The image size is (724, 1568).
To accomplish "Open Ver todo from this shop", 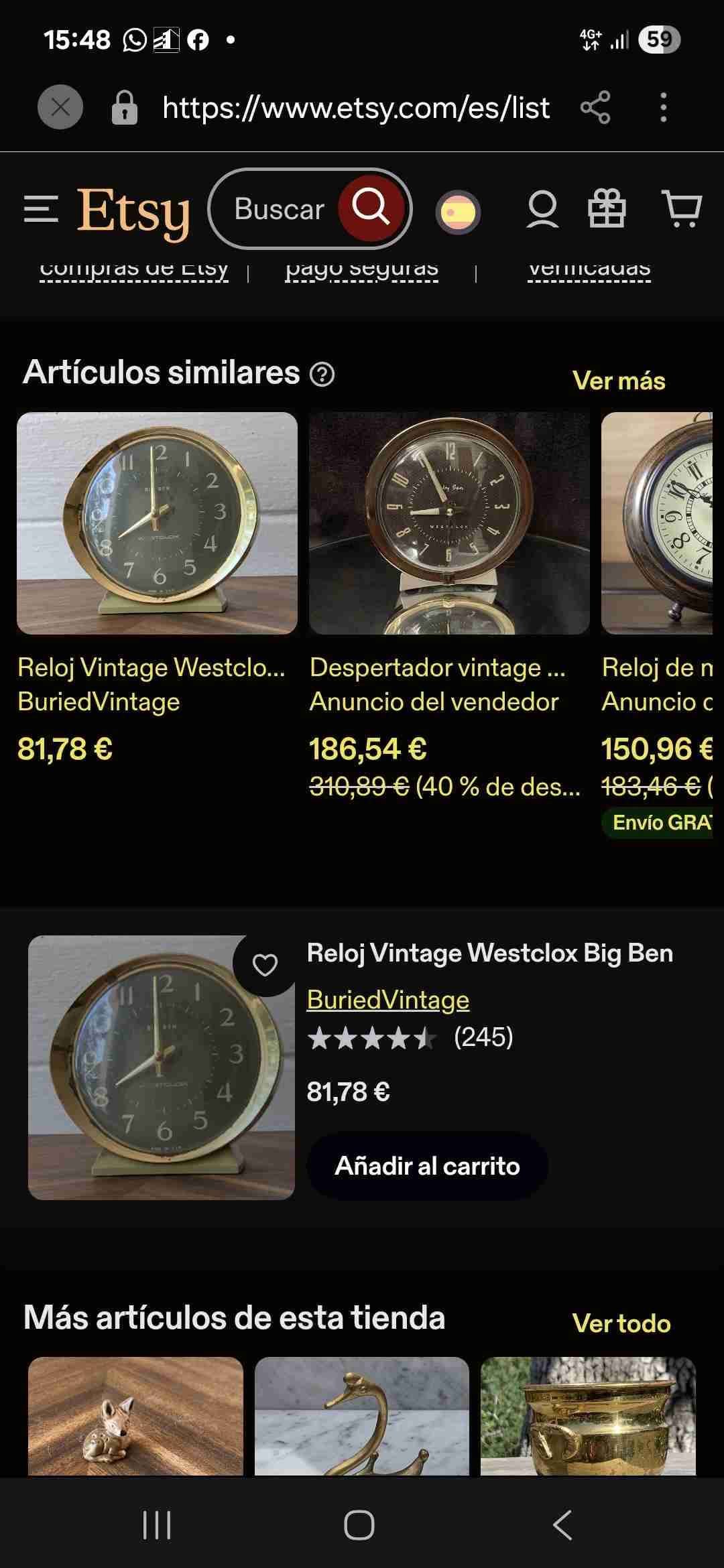I will tap(622, 1323).
